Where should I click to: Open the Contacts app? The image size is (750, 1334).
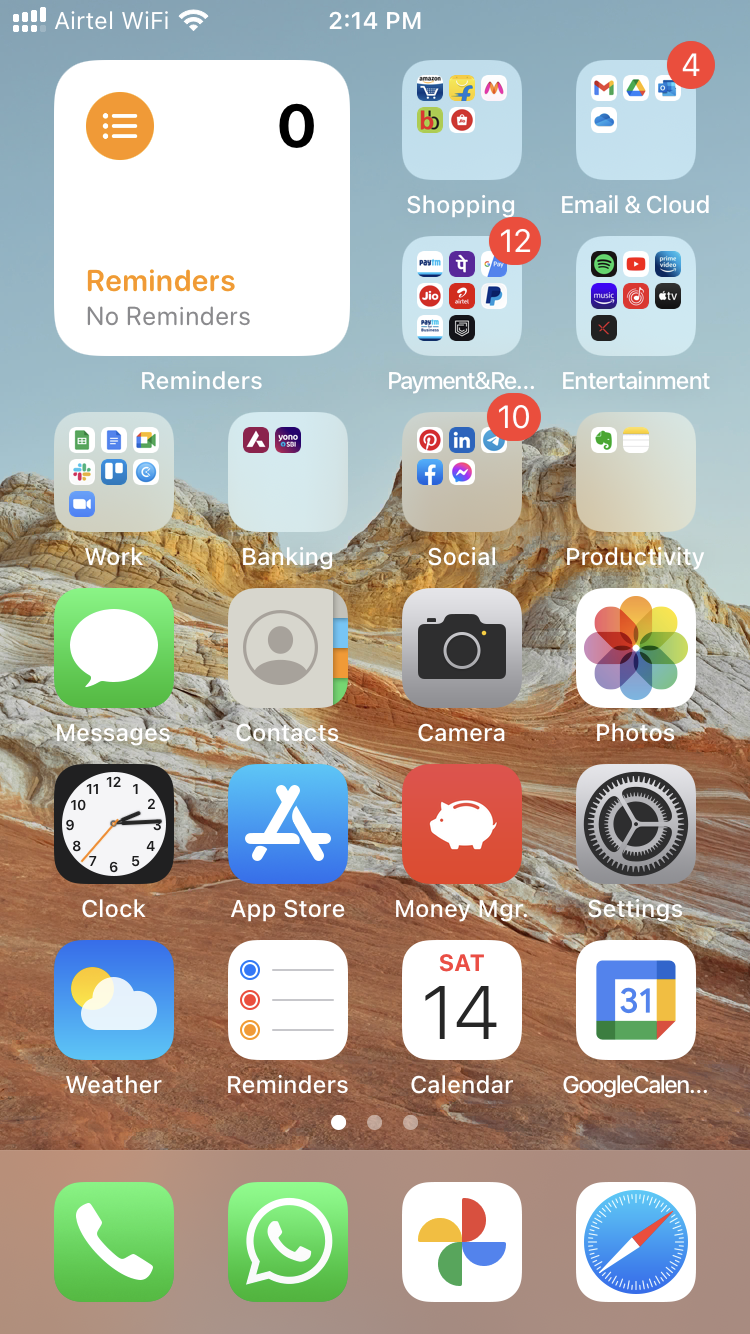(288, 648)
